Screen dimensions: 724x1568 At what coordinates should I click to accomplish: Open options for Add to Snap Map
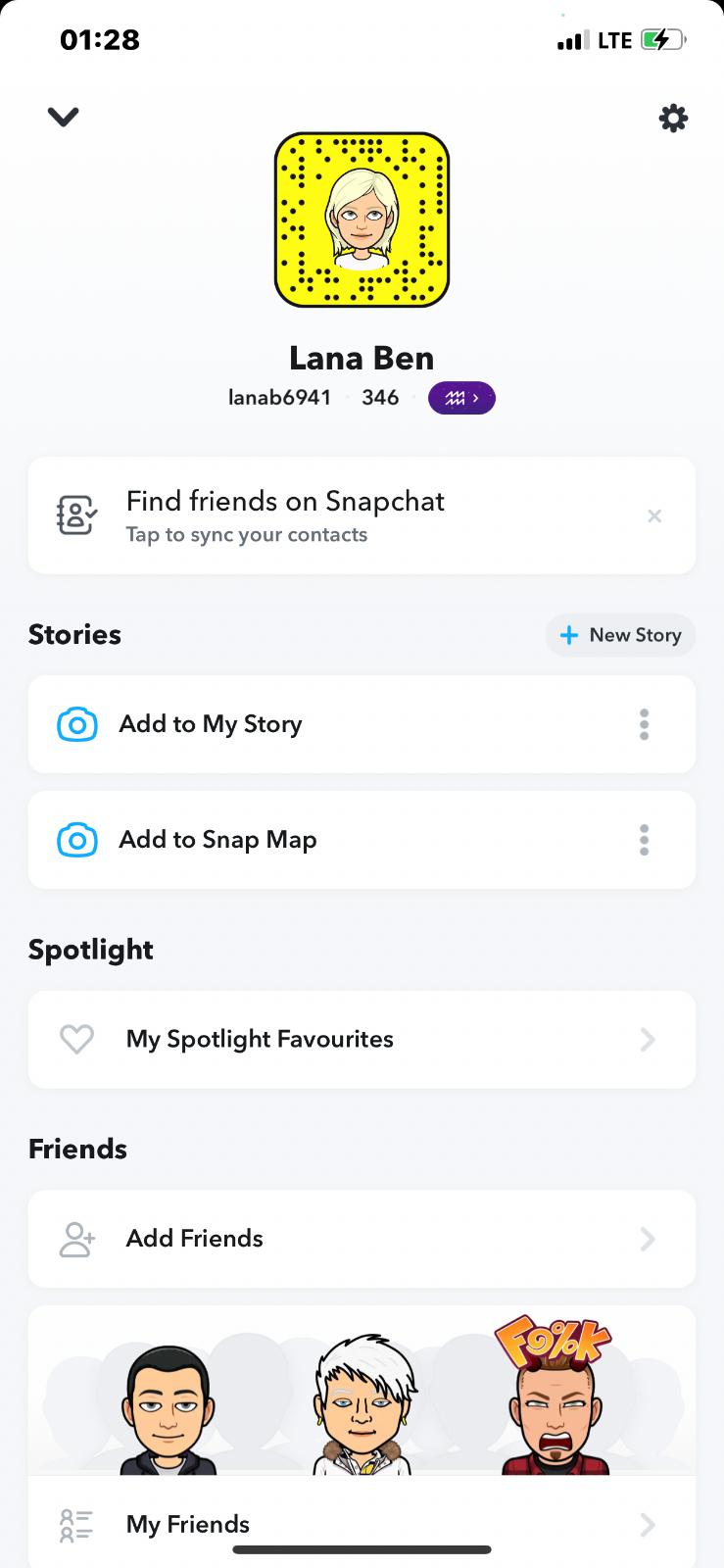644,840
